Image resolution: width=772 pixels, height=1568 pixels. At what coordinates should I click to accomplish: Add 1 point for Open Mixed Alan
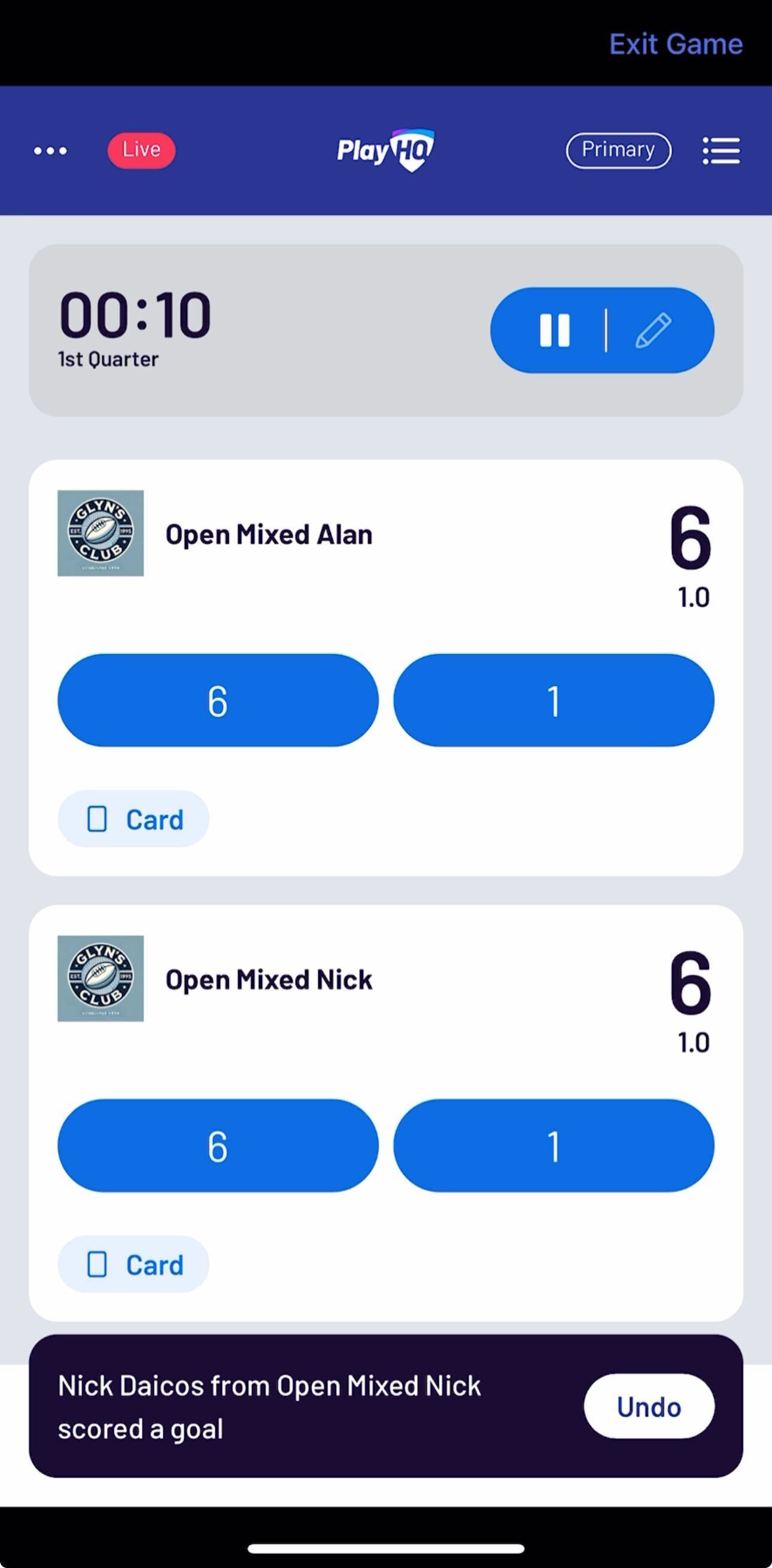pos(553,700)
